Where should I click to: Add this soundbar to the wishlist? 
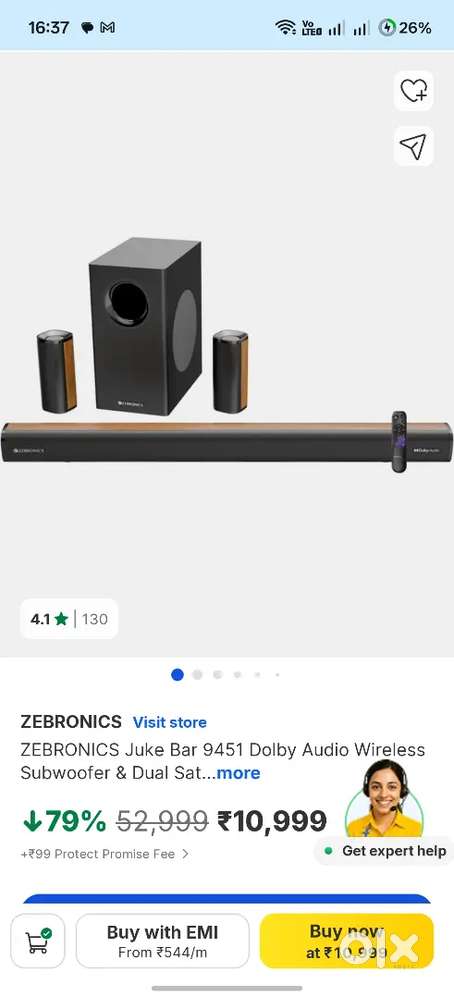(x=413, y=91)
